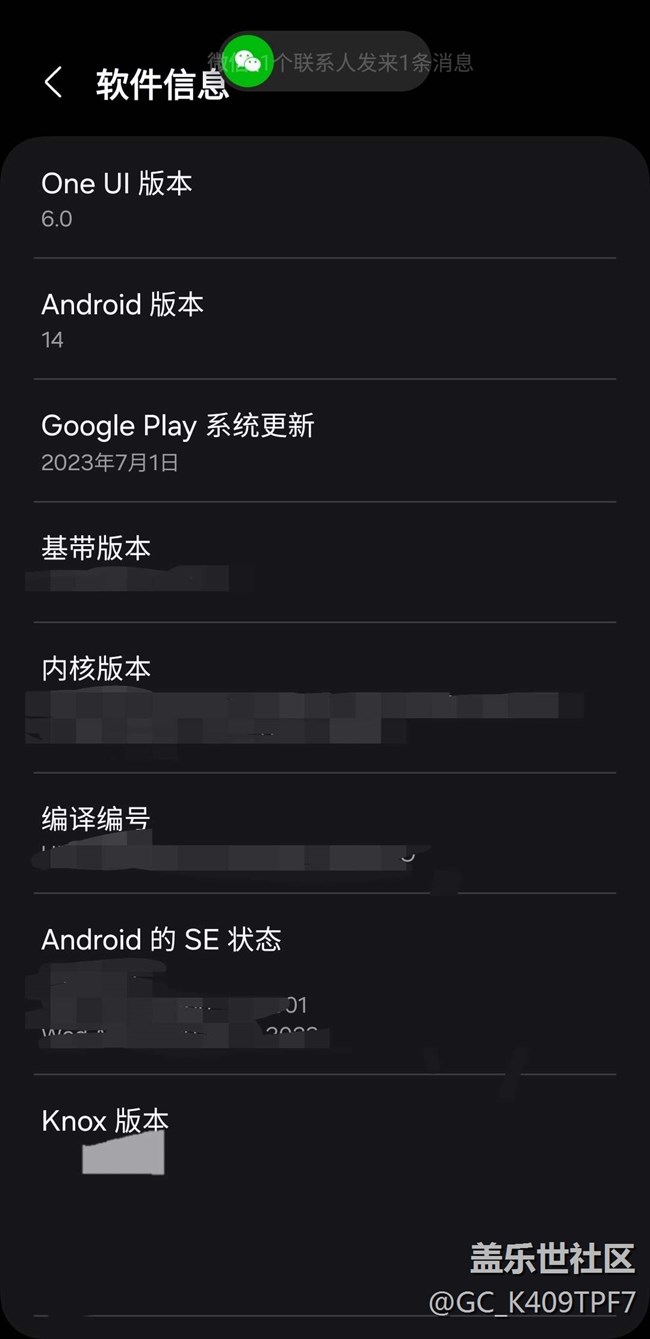Open the WeChat notification banner
The width and height of the screenshot is (650, 1339).
(x=325, y=62)
